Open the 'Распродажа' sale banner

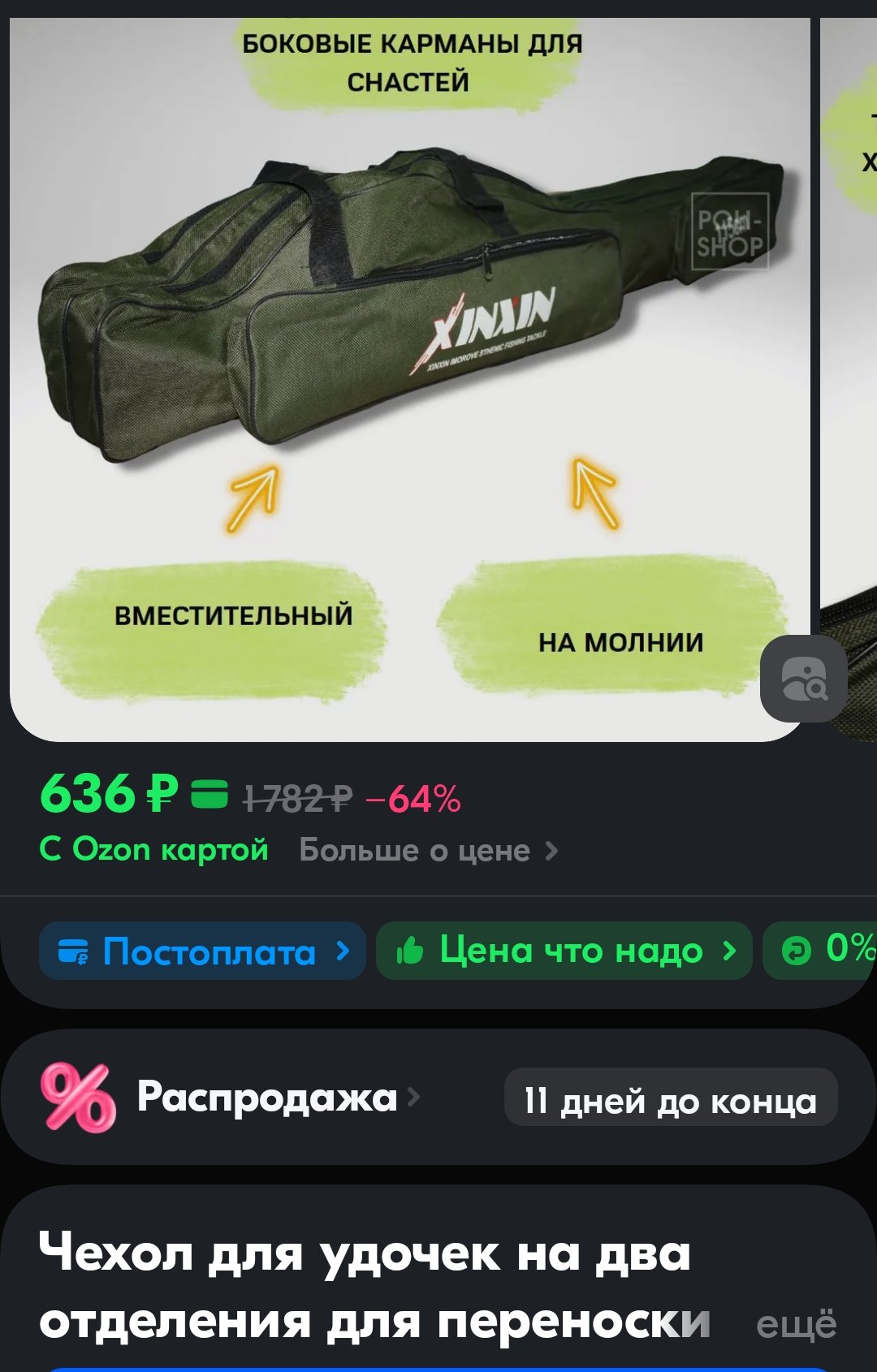(268, 1098)
